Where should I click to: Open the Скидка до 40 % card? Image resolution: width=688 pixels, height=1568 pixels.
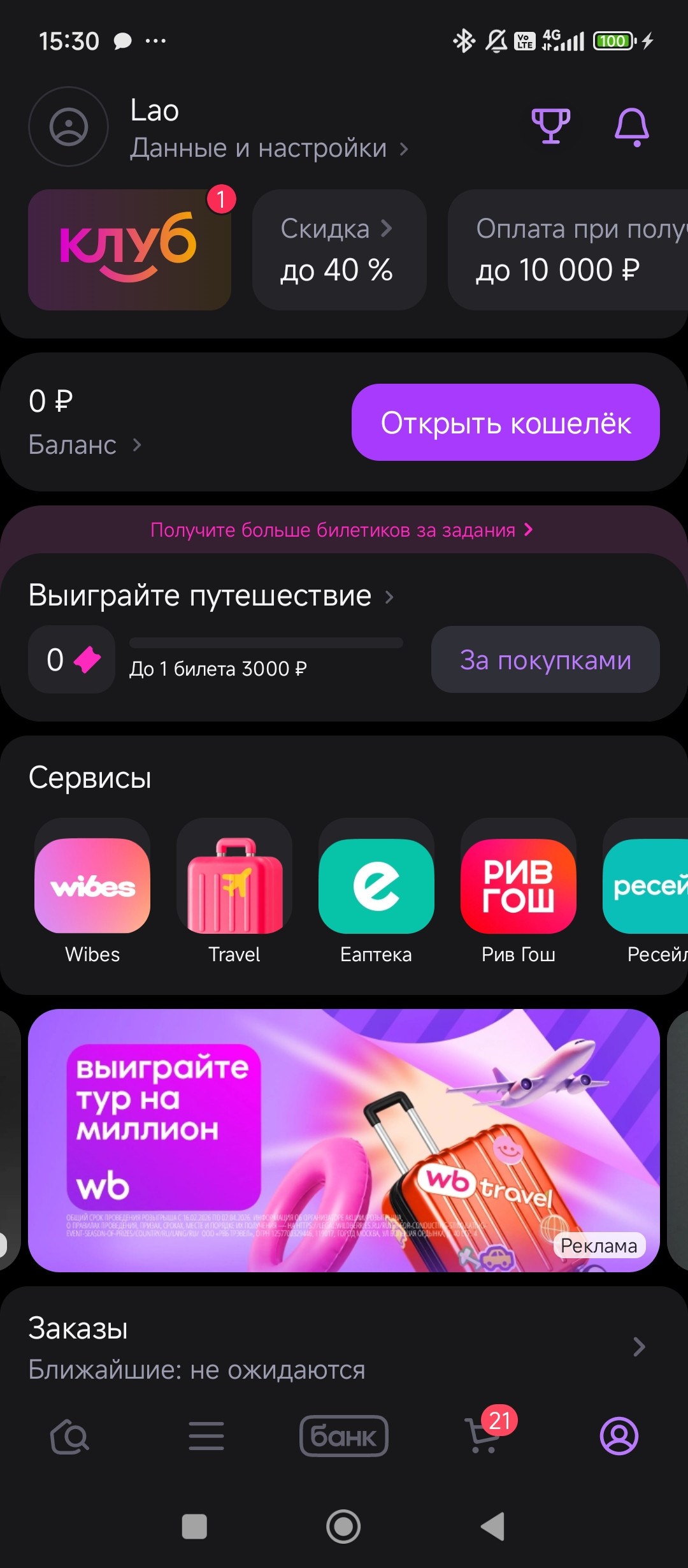coord(339,250)
